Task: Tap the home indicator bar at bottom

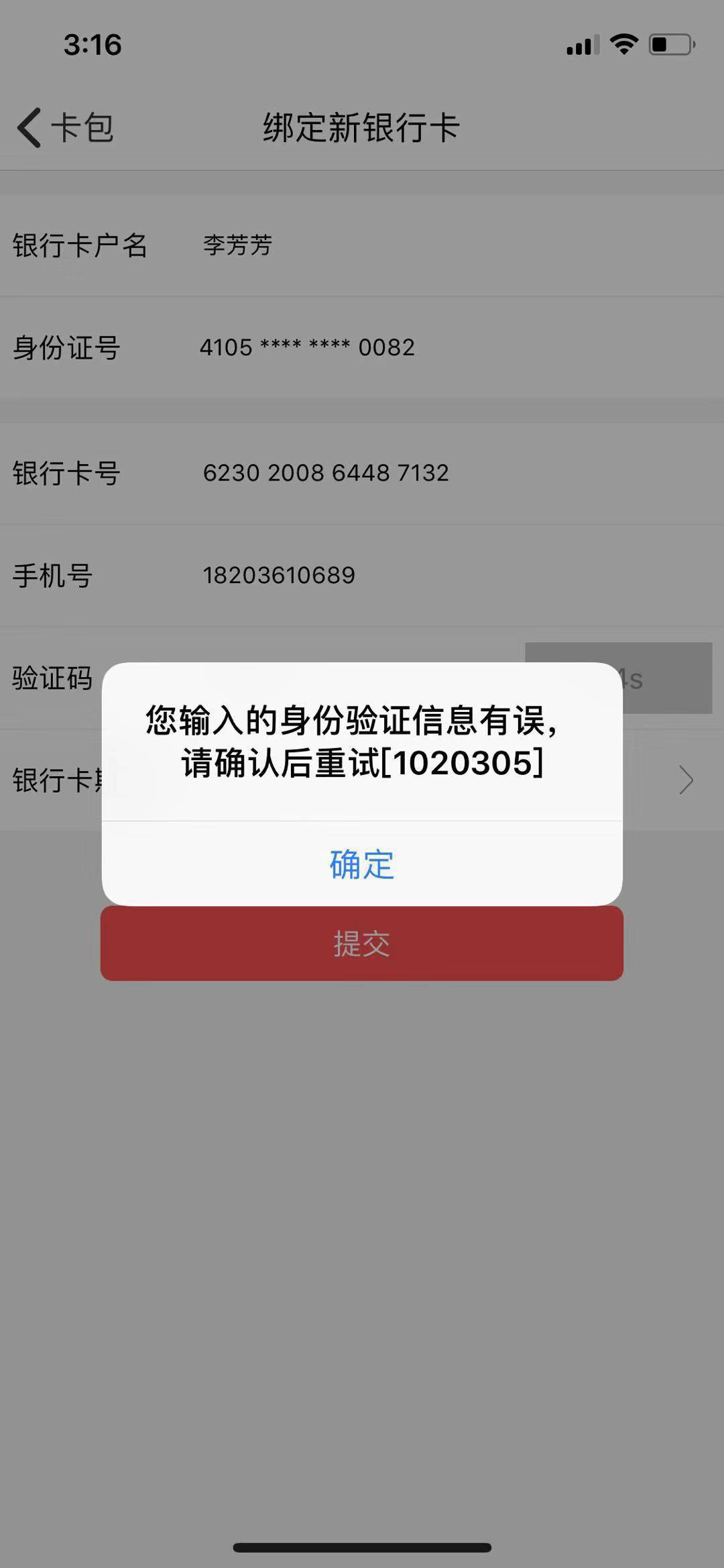Action: coord(362,1545)
